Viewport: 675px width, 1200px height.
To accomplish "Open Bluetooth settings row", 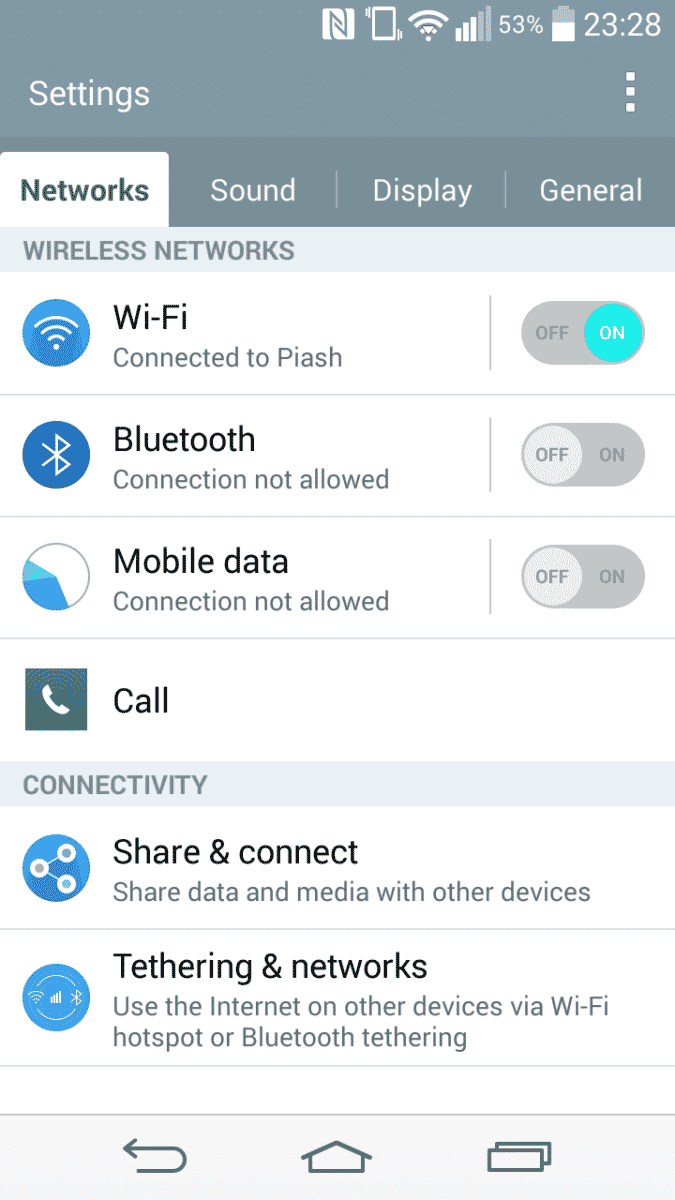I will [x=250, y=456].
